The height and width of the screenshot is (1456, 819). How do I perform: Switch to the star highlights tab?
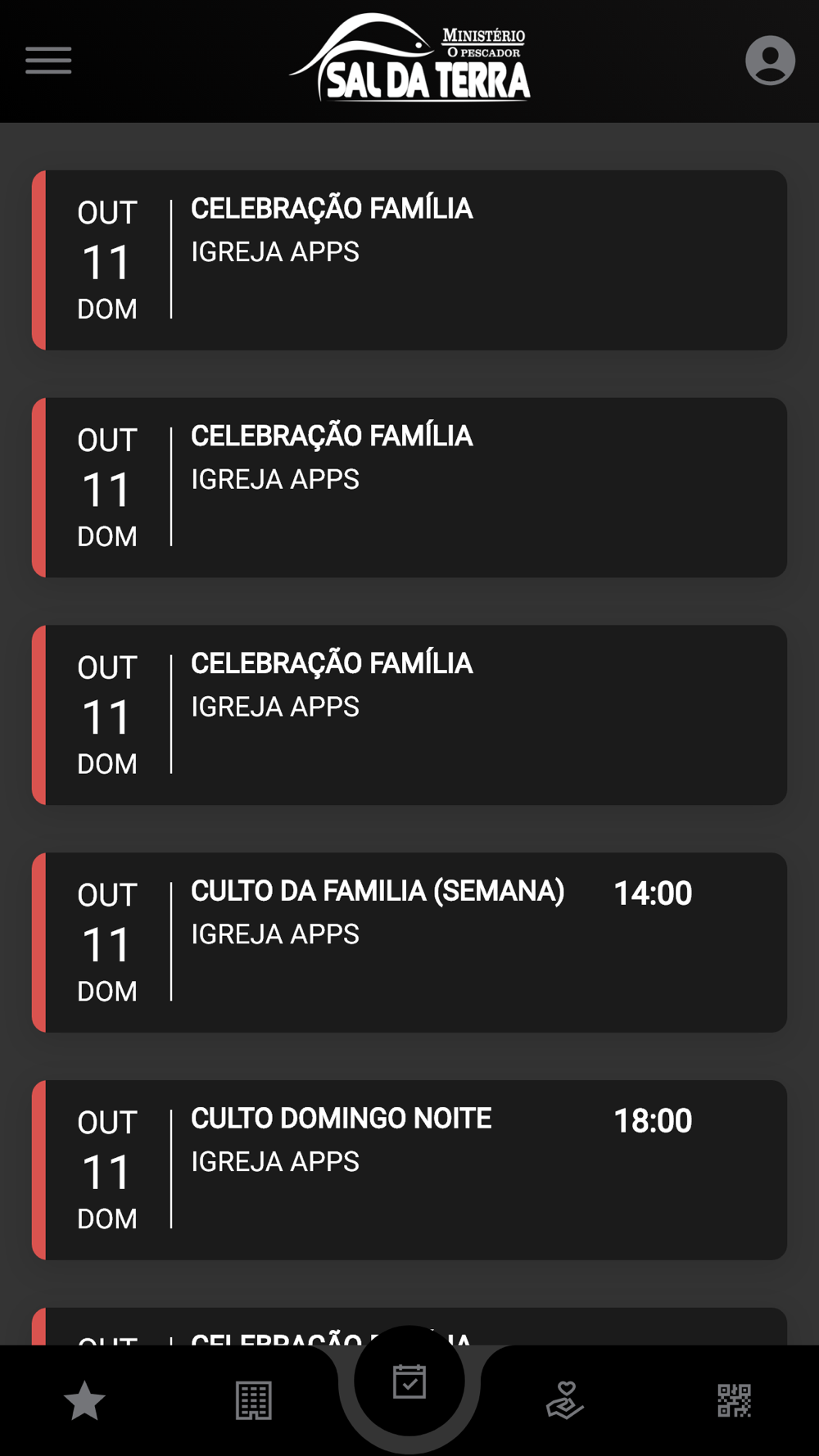(84, 1400)
